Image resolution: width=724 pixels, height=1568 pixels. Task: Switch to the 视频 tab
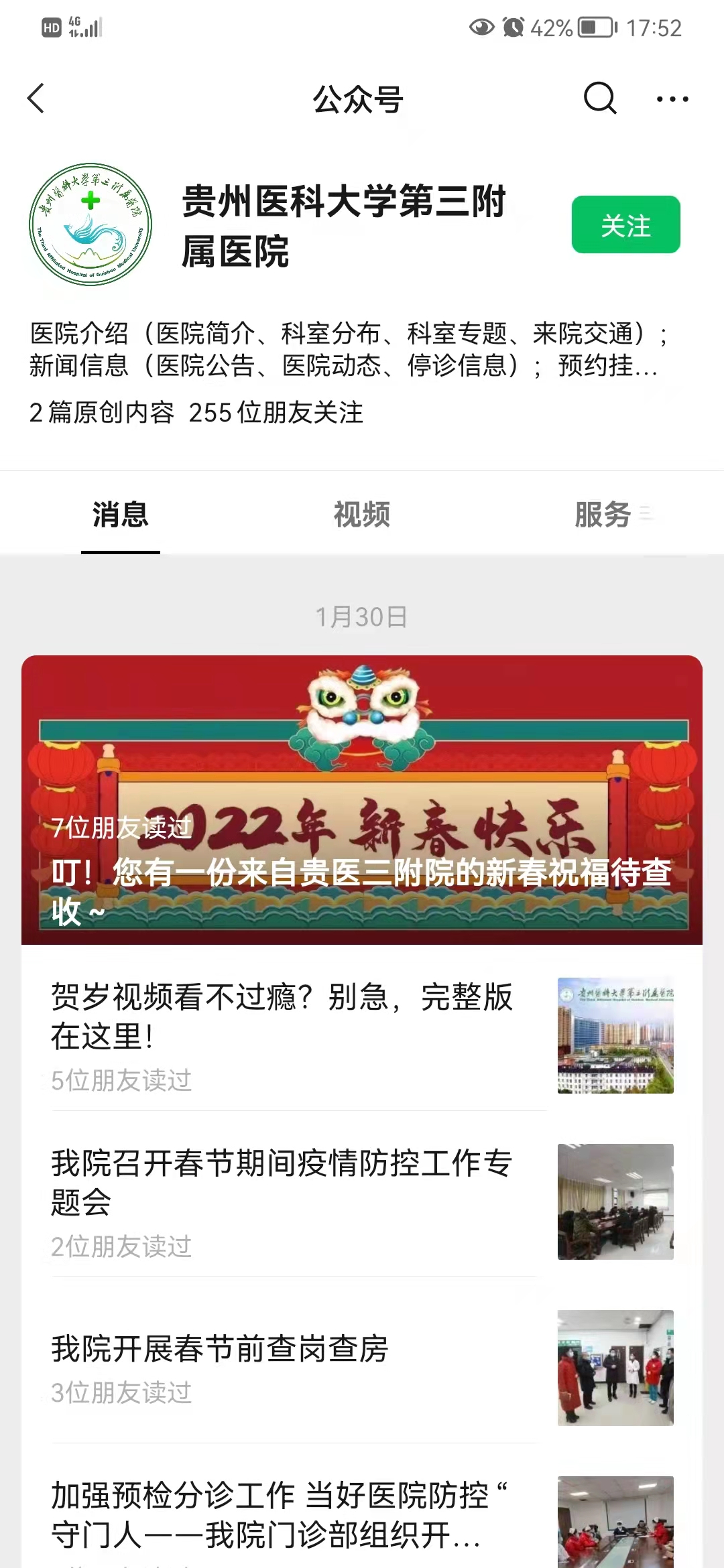coord(362,515)
